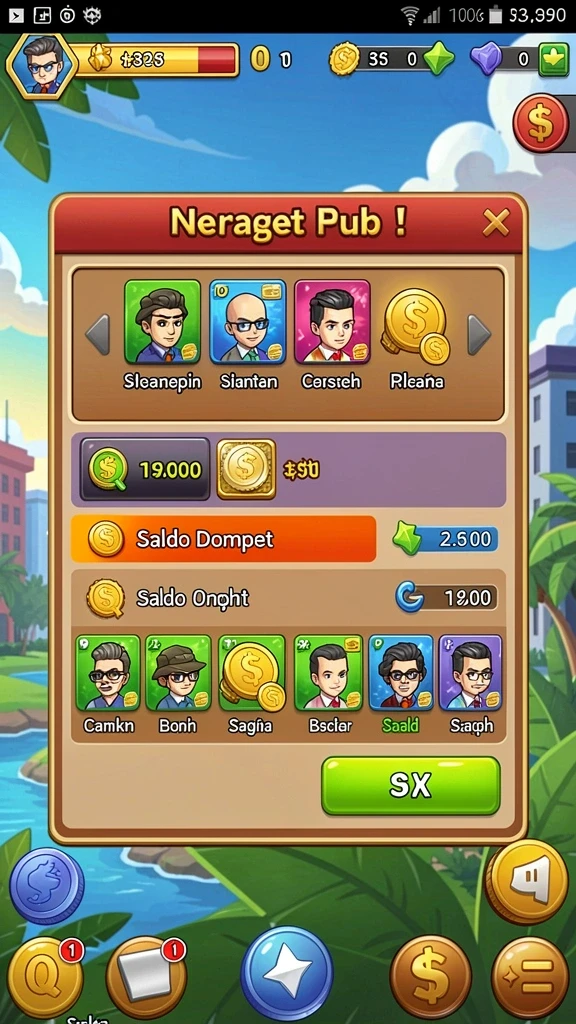The height and width of the screenshot is (1024, 576).
Task: Select the Siantan character card
Action: 248,321
